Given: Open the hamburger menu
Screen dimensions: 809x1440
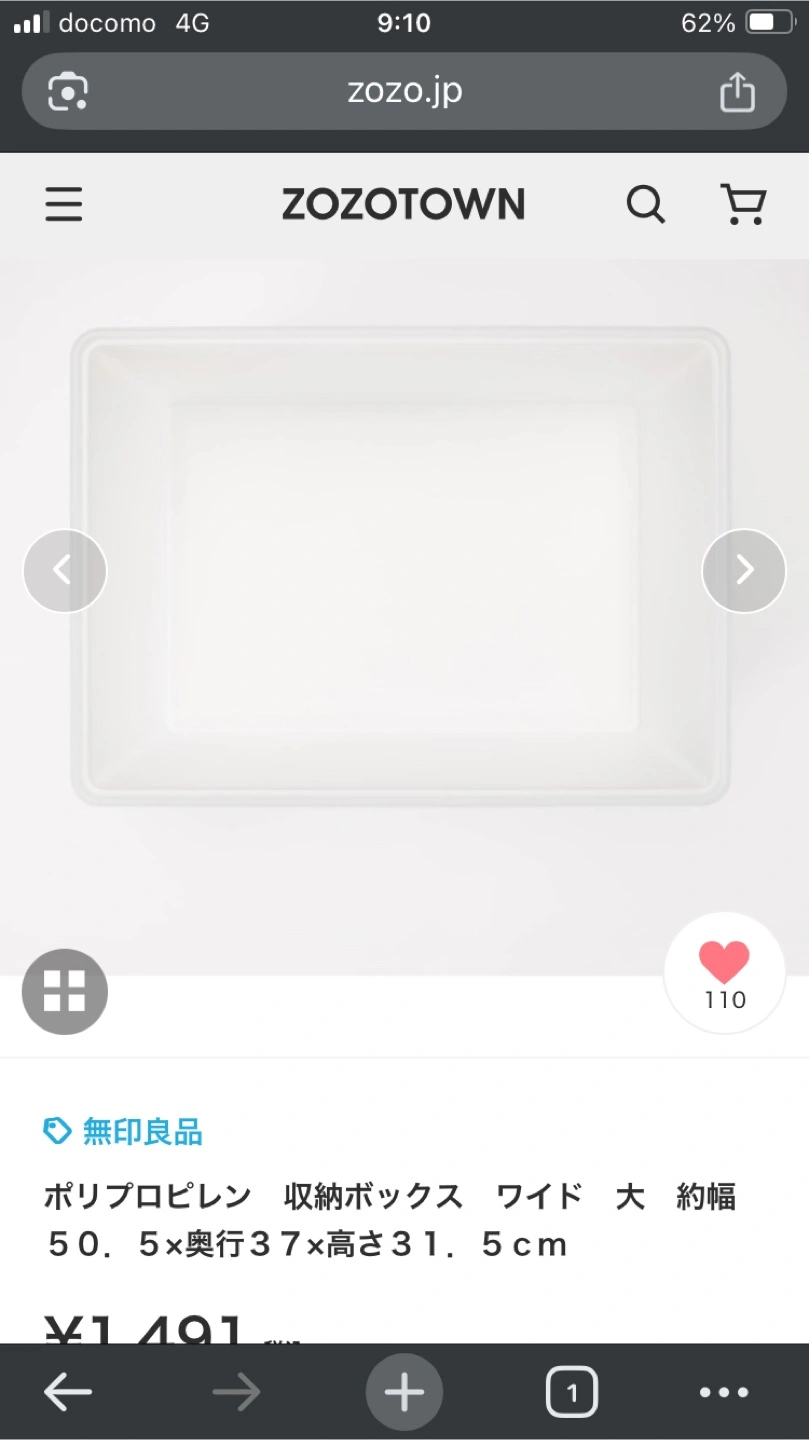Looking at the screenshot, I should 64,205.
